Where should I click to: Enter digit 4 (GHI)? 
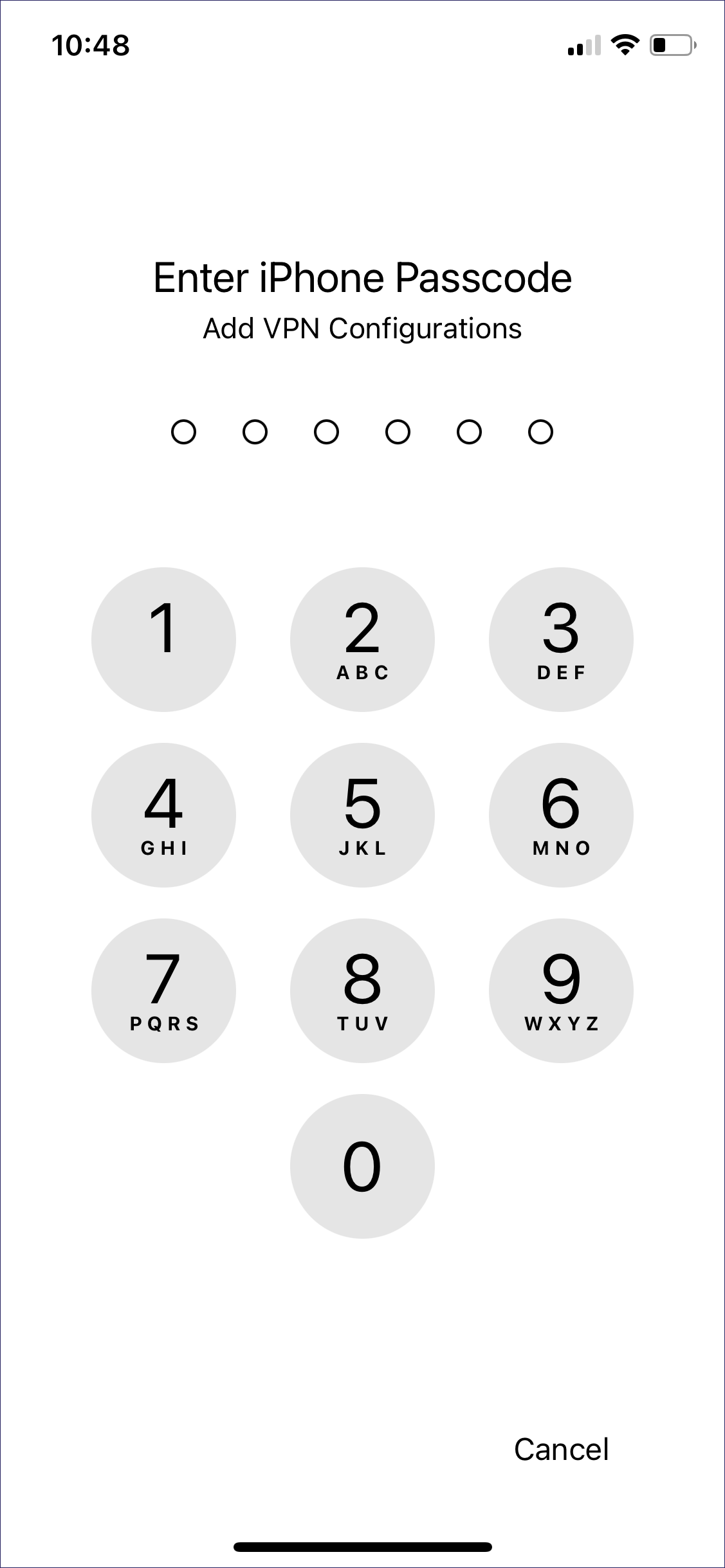coord(163,815)
